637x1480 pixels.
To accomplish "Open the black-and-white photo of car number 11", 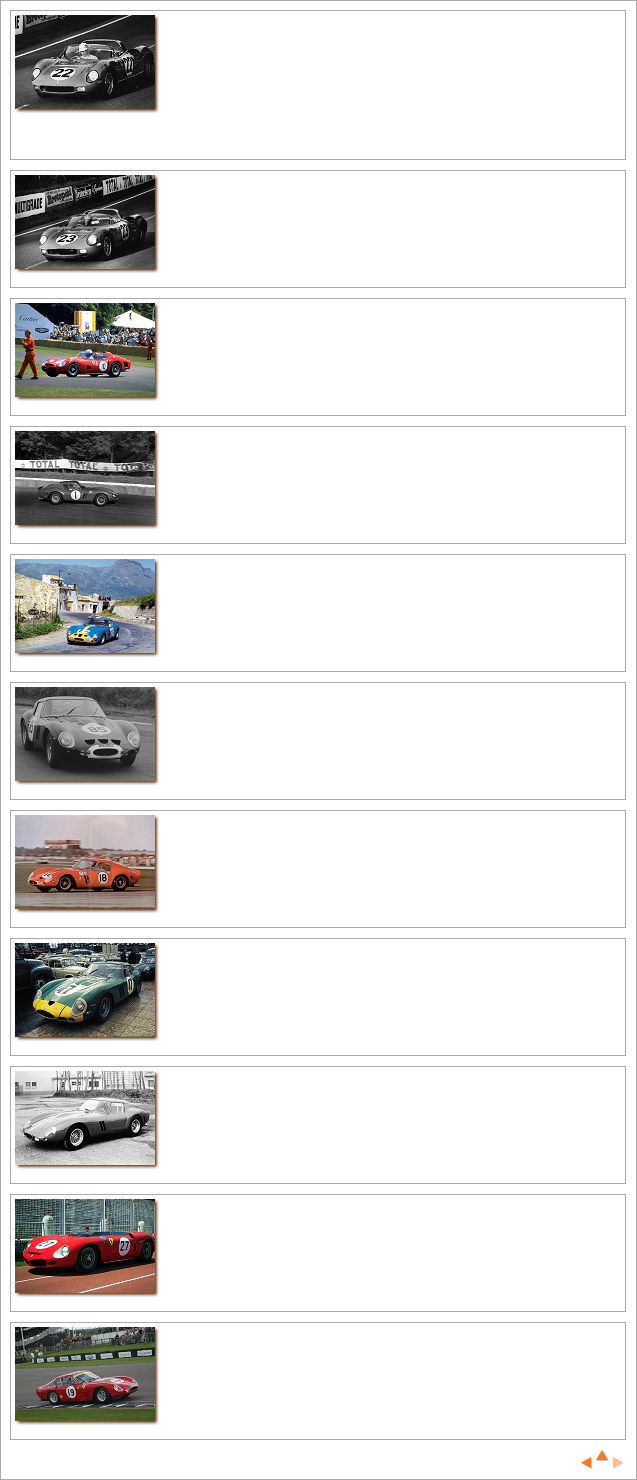I will [85, 1118].
